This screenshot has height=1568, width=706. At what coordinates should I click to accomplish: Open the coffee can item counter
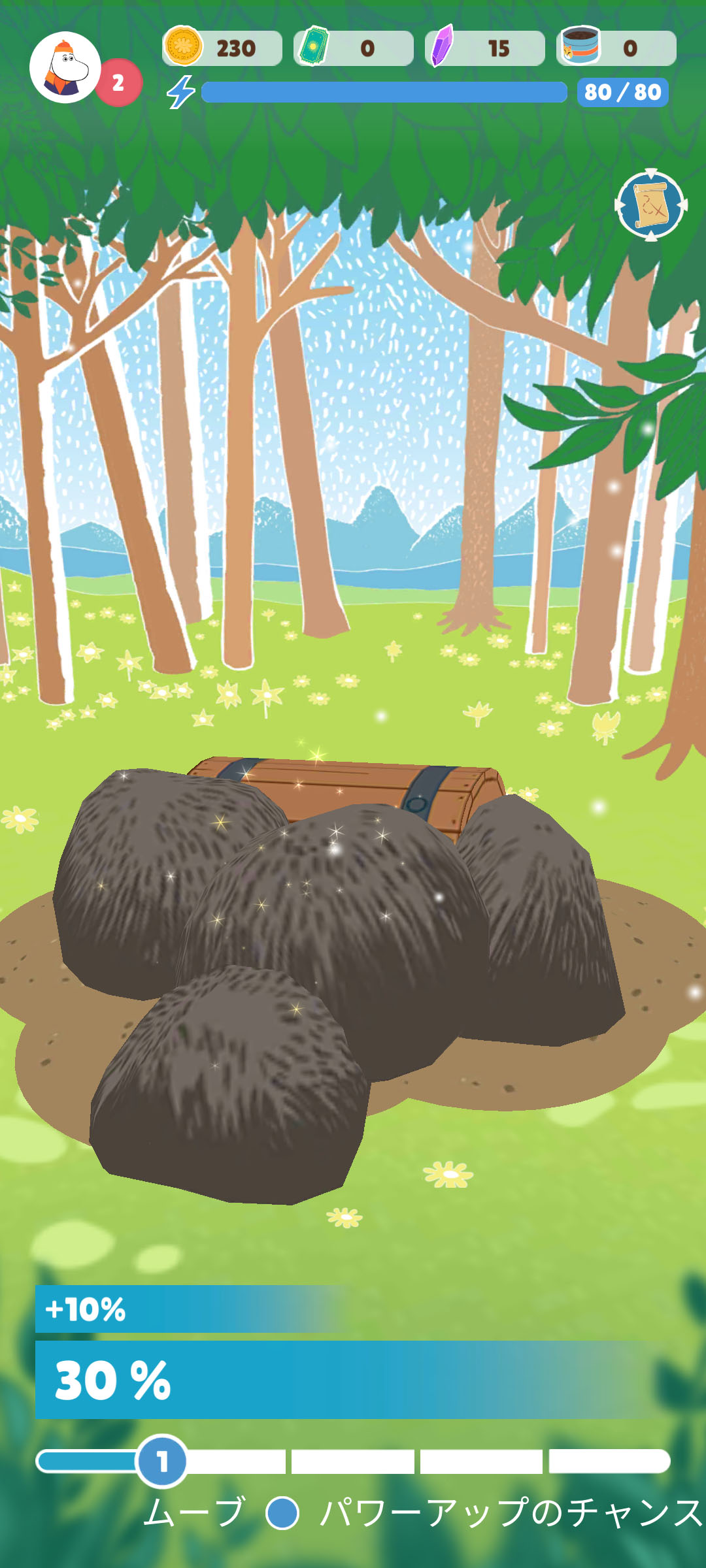click(616, 48)
